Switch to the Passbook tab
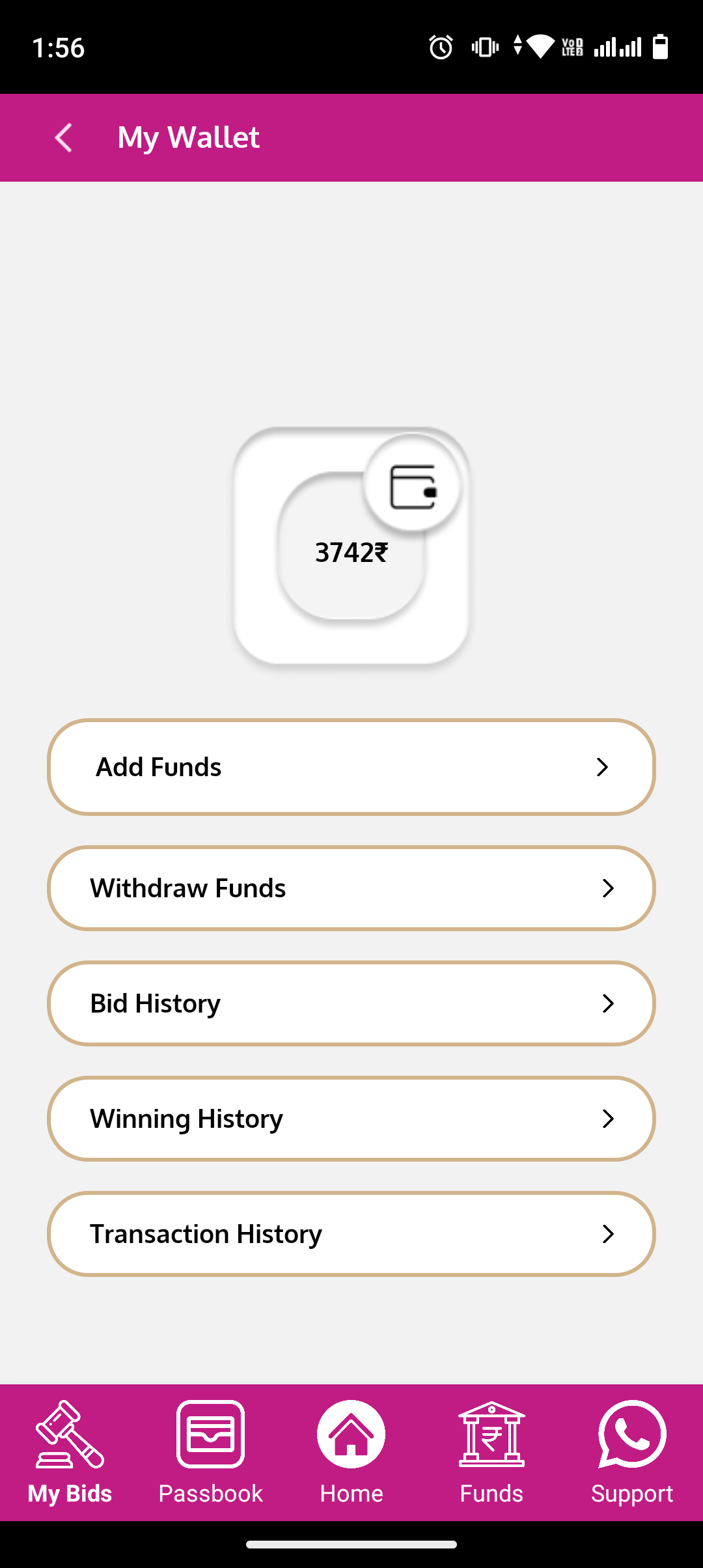Viewport: 703px width, 1568px height. [210, 1452]
